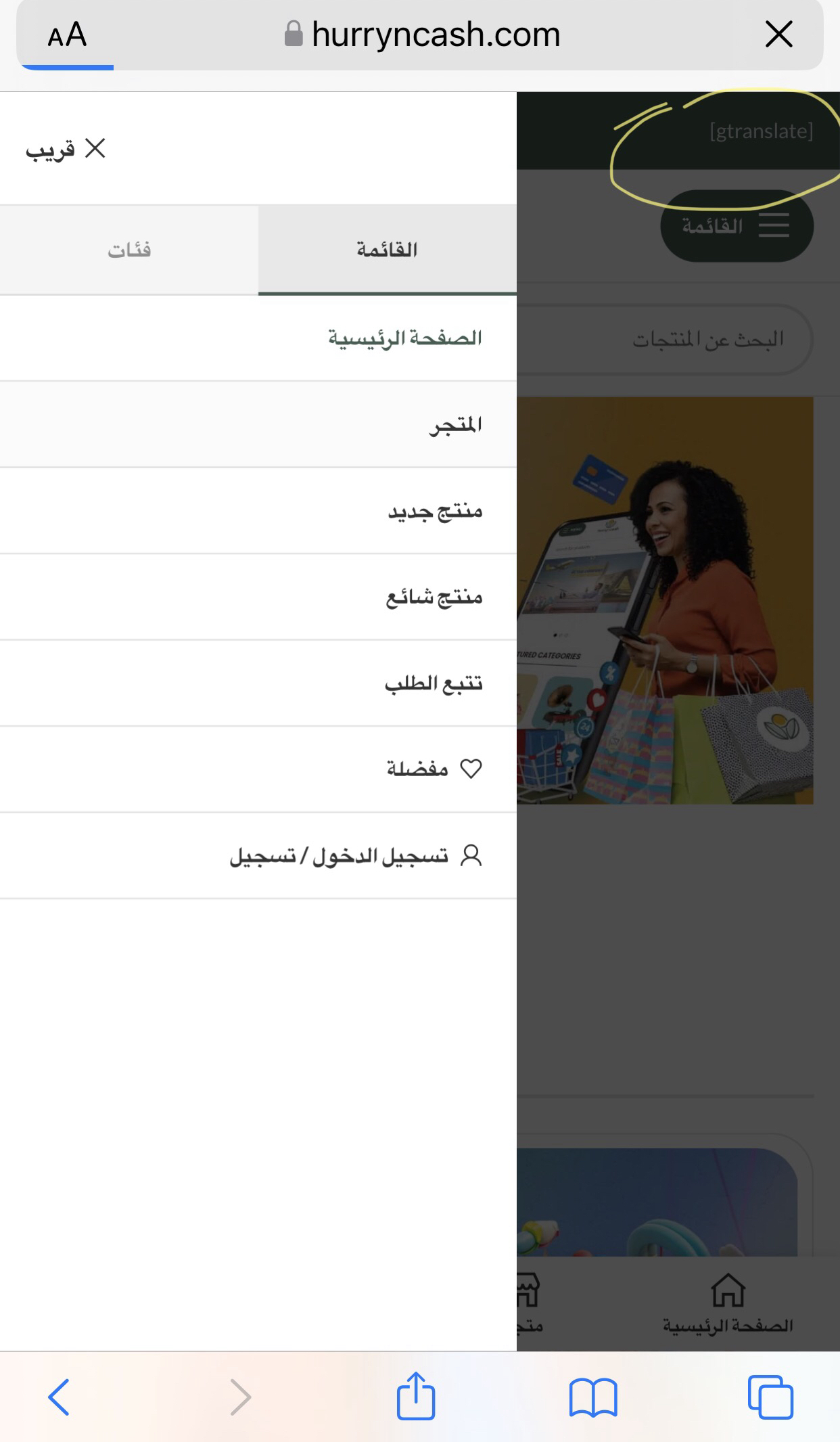Tap the Safari AA reader button
This screenshot has height=1442, width=840.
pos(67,35)
